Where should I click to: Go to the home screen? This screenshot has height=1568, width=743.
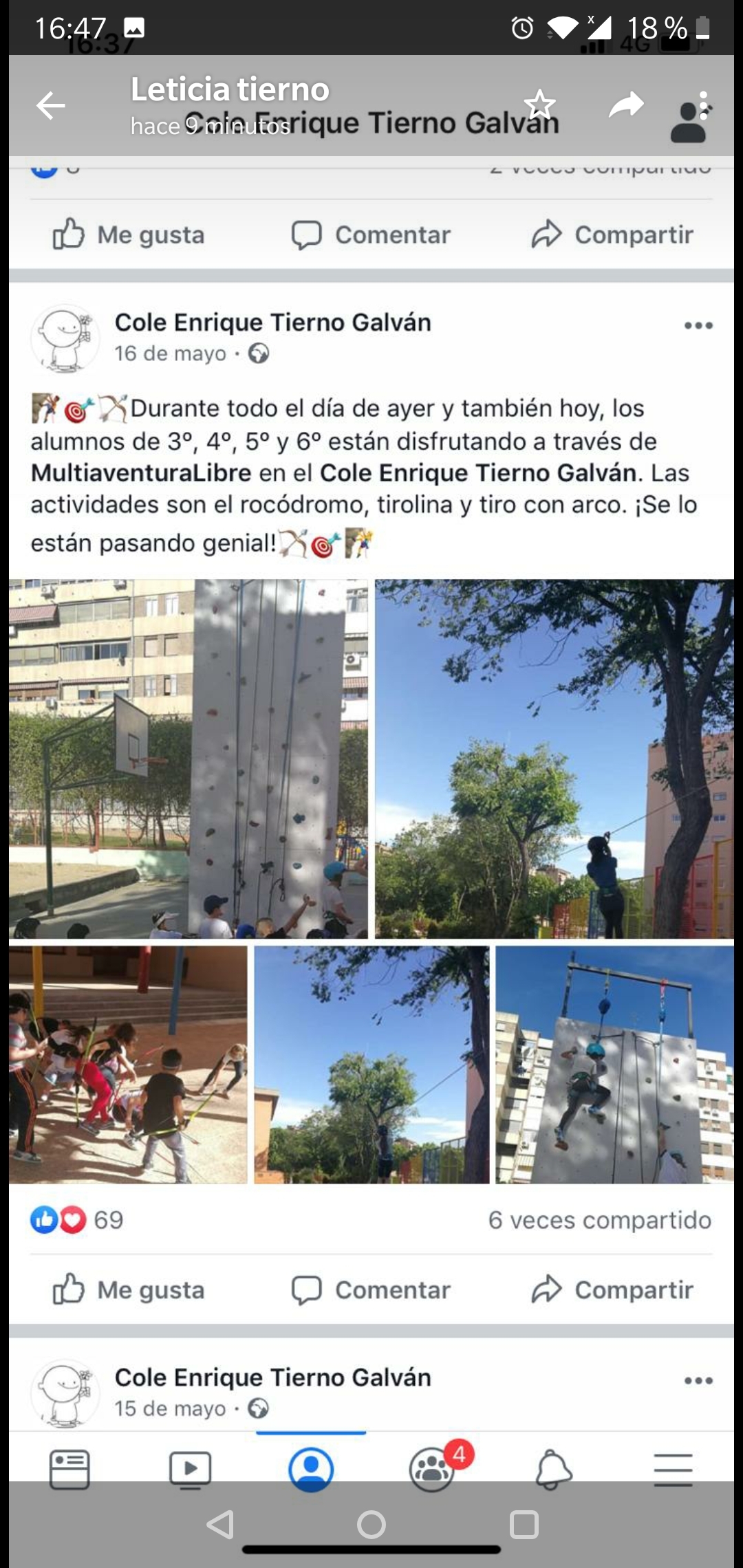371,1525
